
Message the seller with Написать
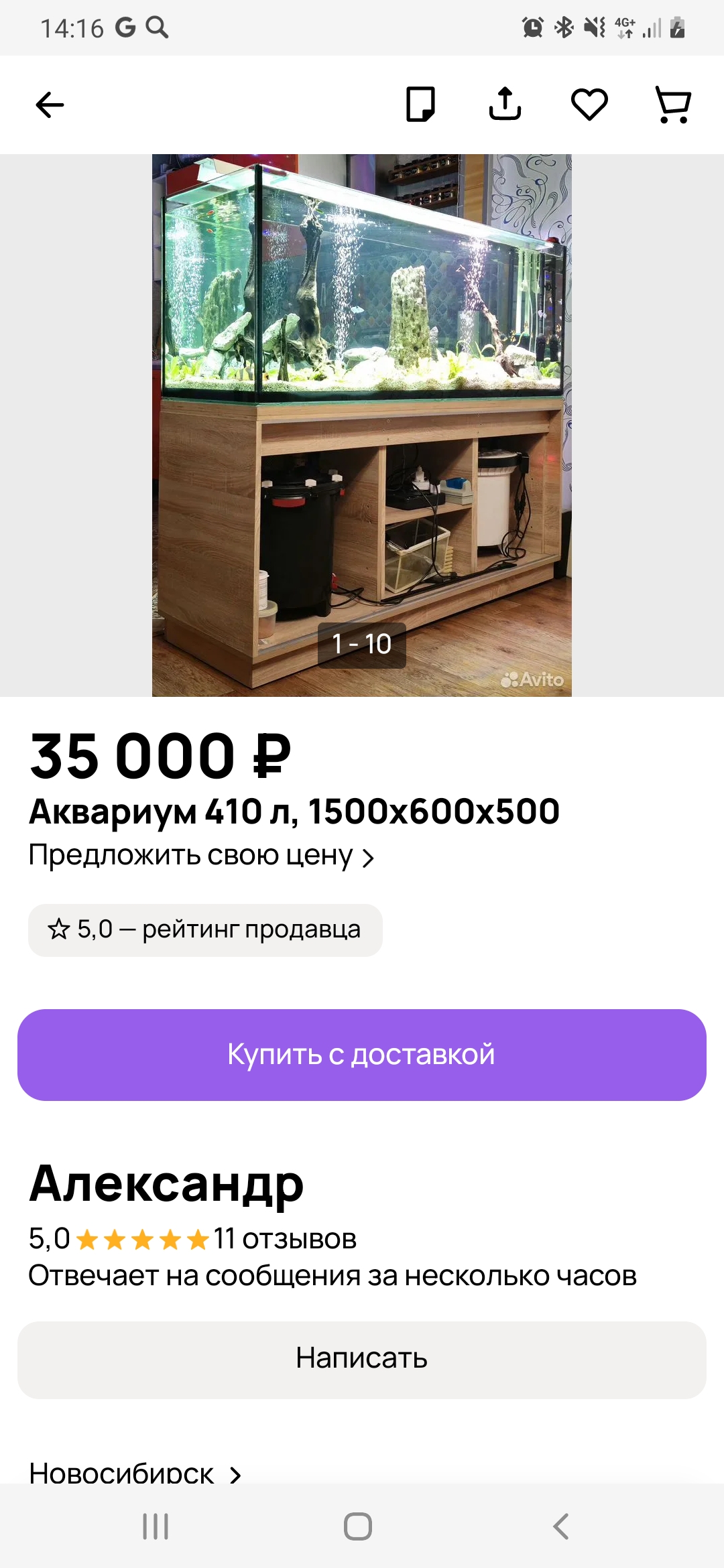(x=362, y=1359)
